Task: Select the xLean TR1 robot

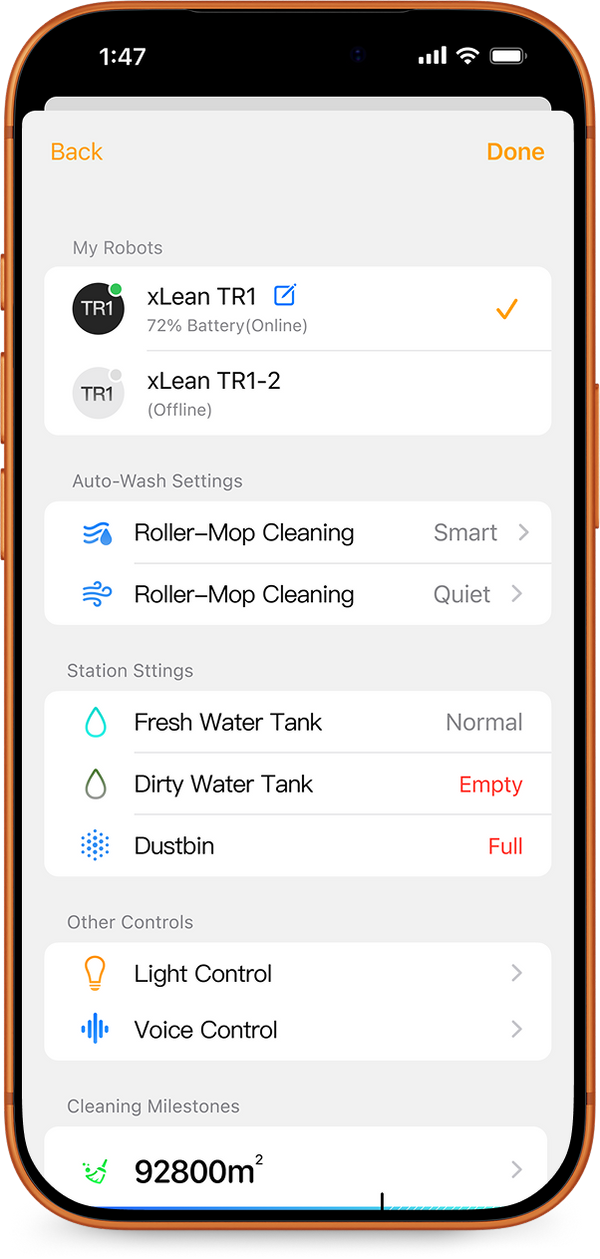Action: 300,309
